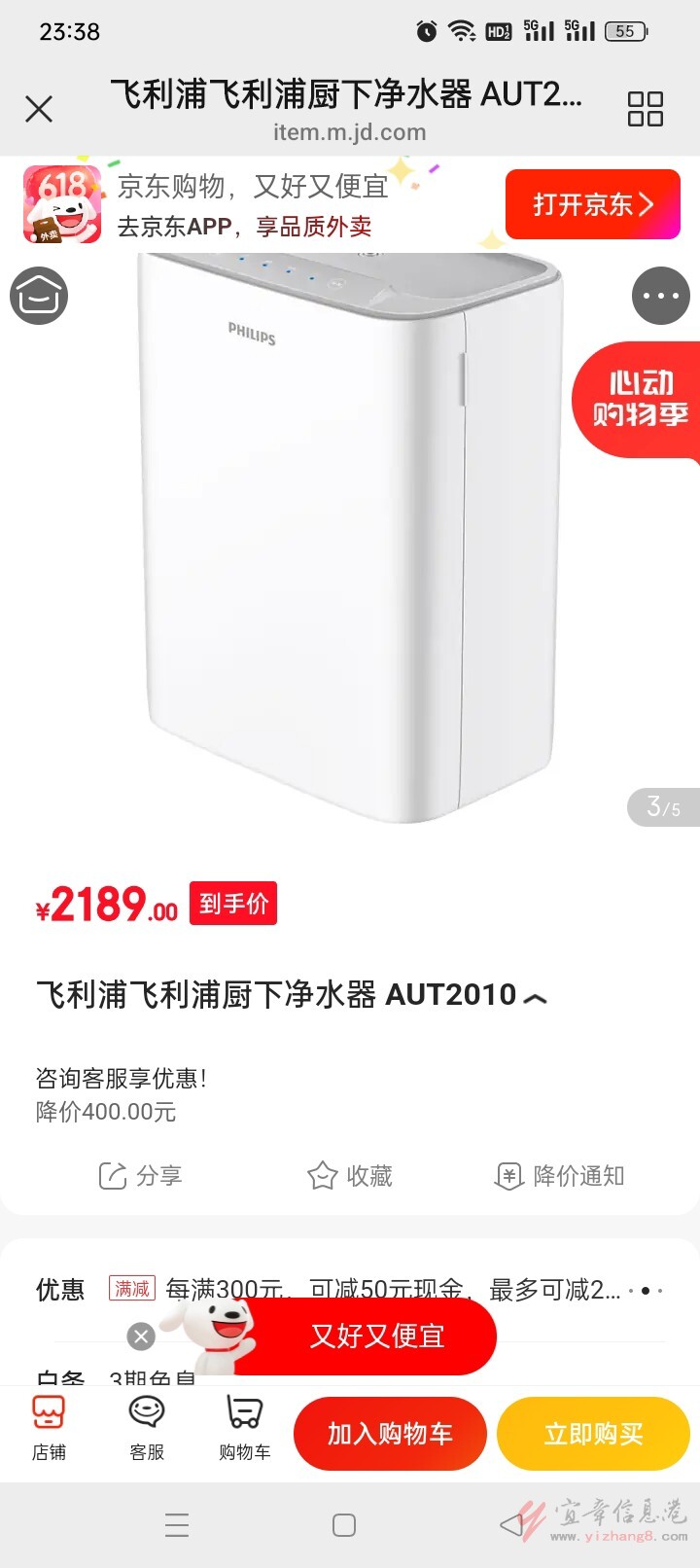
Task: Collapse the product title with the chevron
Action: pyautogui.click(x=535, y=997)
